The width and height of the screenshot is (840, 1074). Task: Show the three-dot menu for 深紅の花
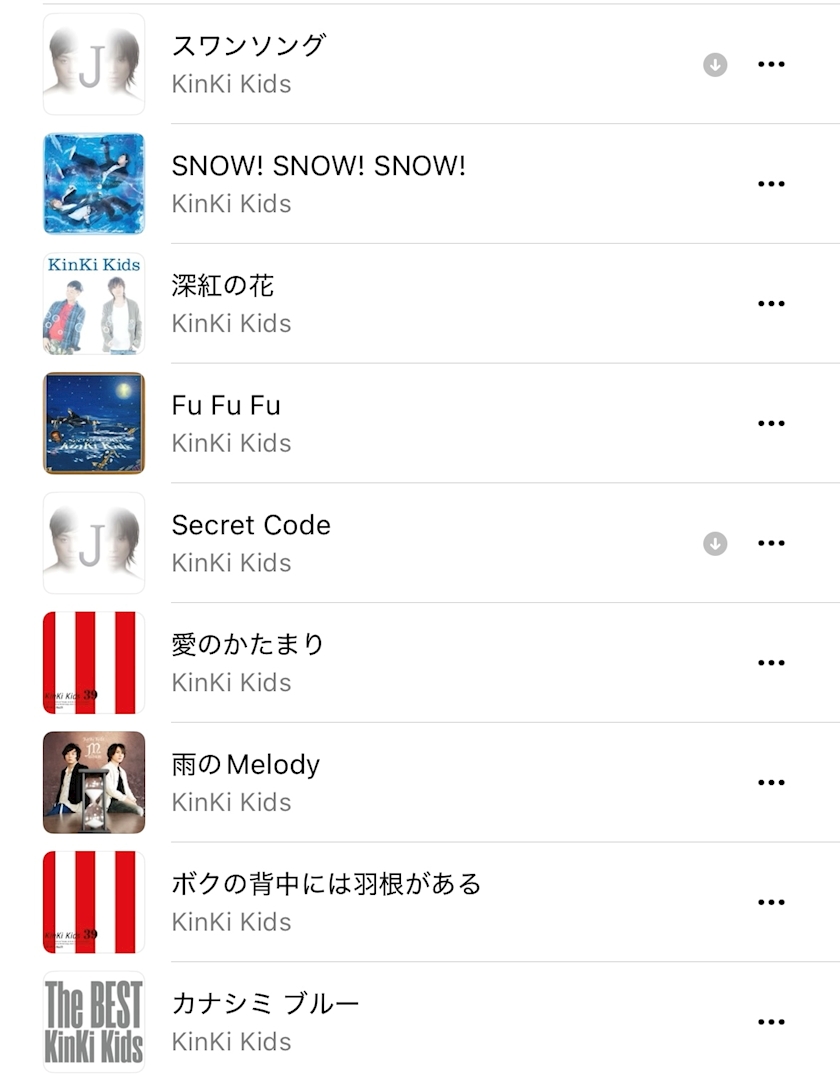tap(771, 304)
